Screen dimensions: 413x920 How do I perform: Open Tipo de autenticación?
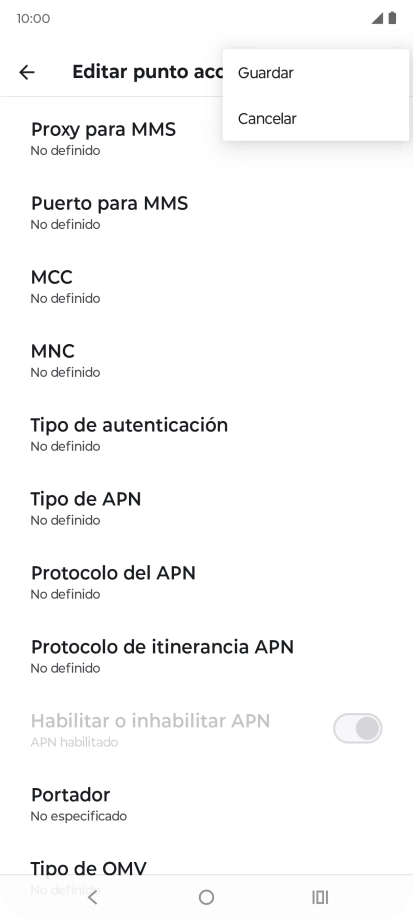[206, 434]
